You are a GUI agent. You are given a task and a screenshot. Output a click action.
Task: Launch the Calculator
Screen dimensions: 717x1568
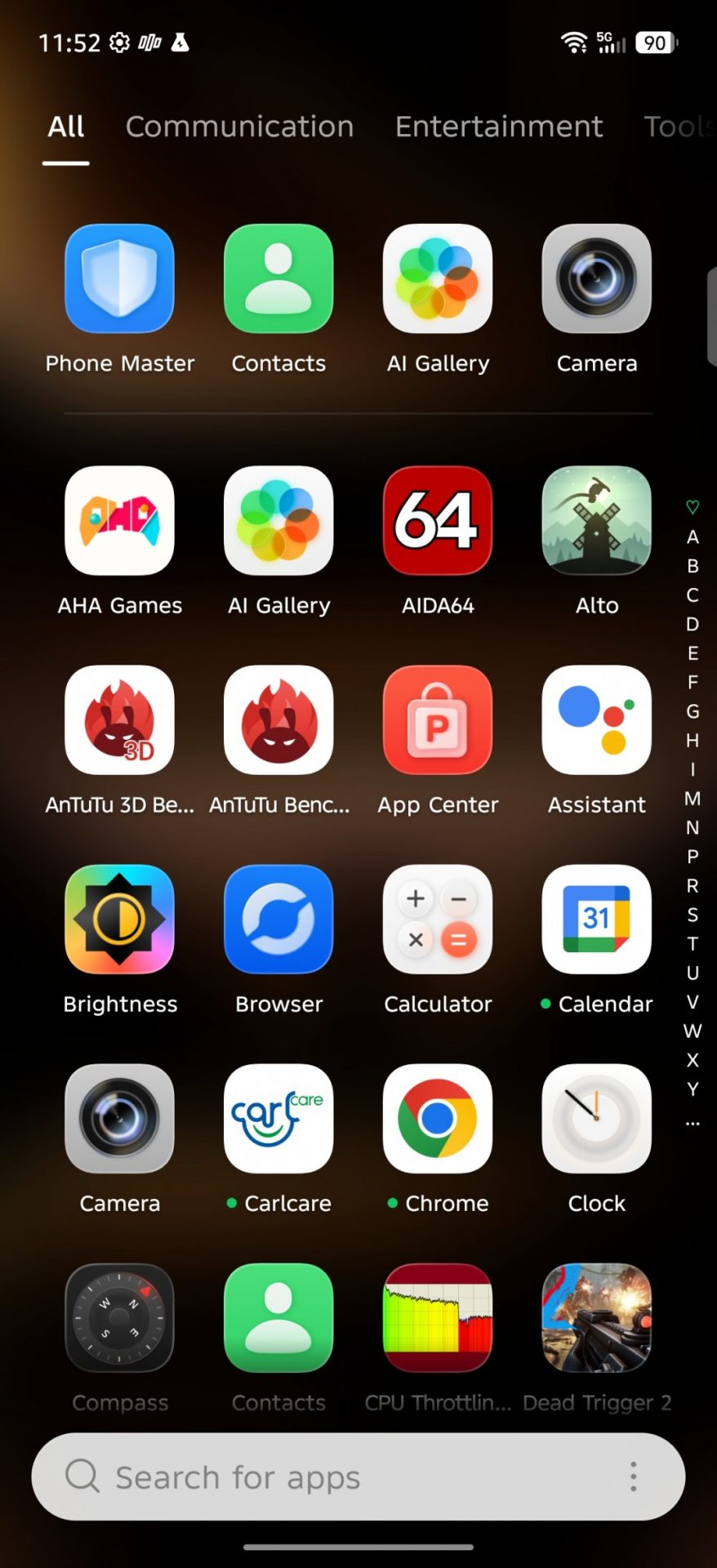(x=438, y=919)
